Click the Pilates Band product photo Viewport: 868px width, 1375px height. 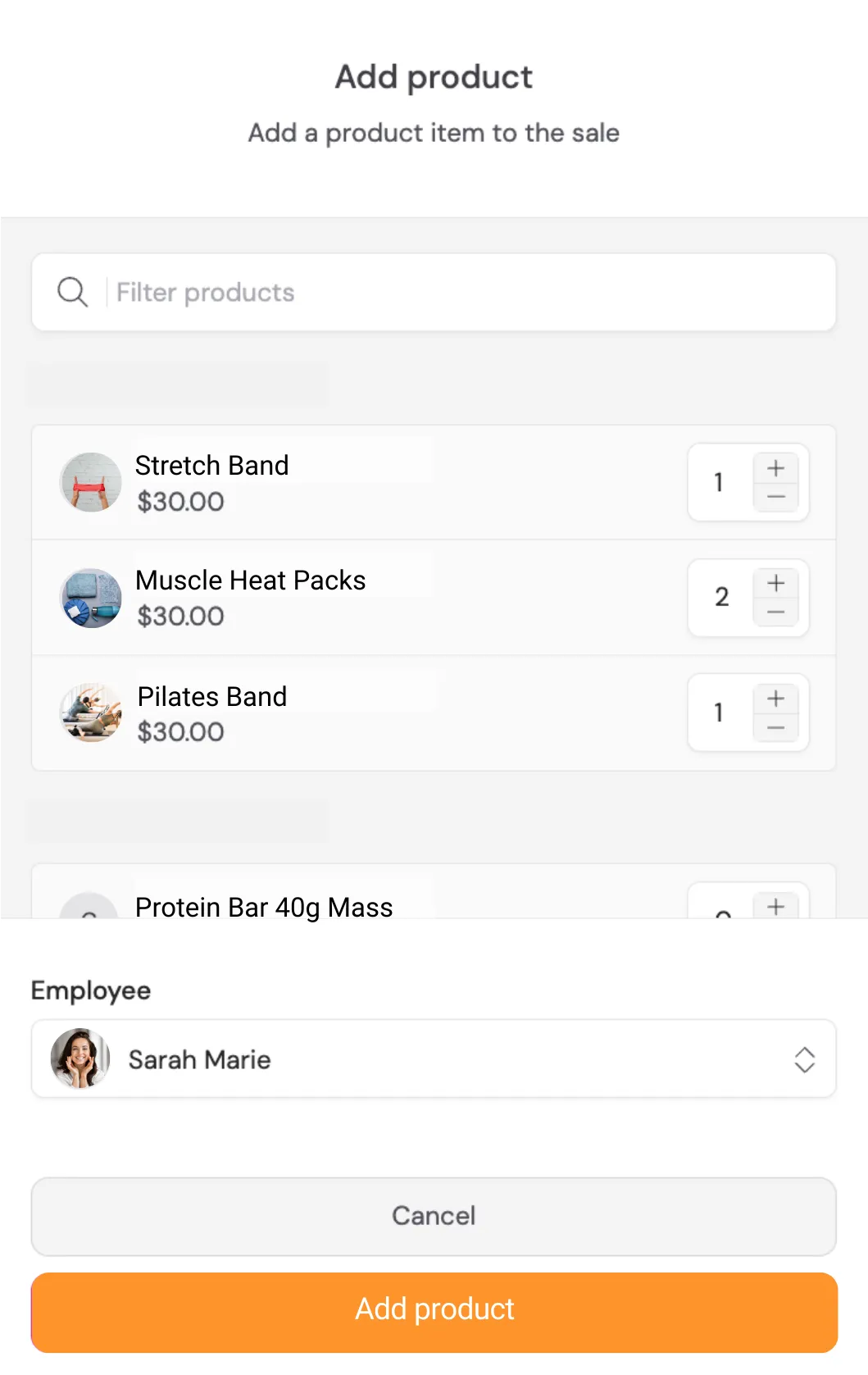(x=91, y=713)
